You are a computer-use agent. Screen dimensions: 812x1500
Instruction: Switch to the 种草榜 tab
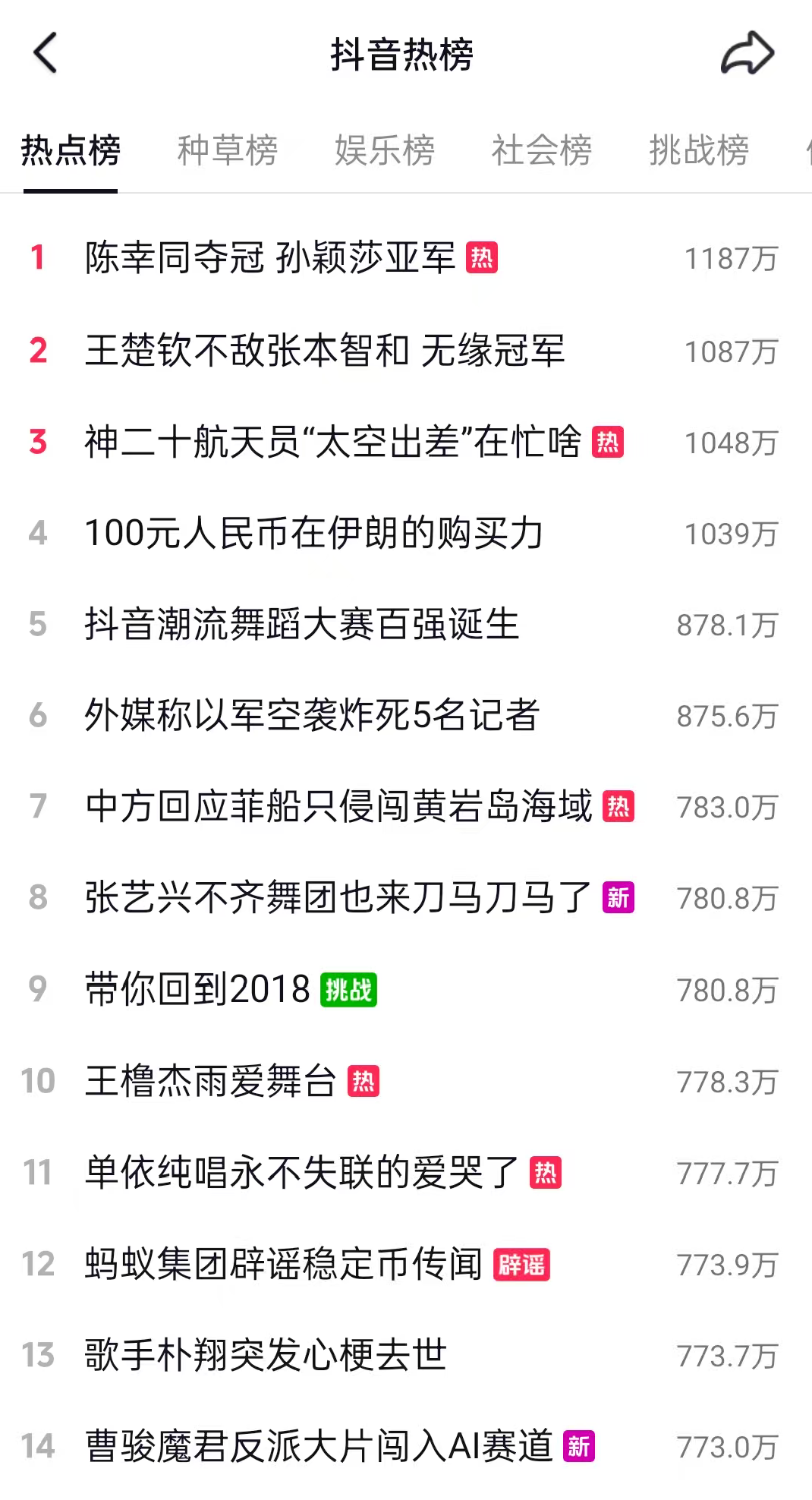228,150
